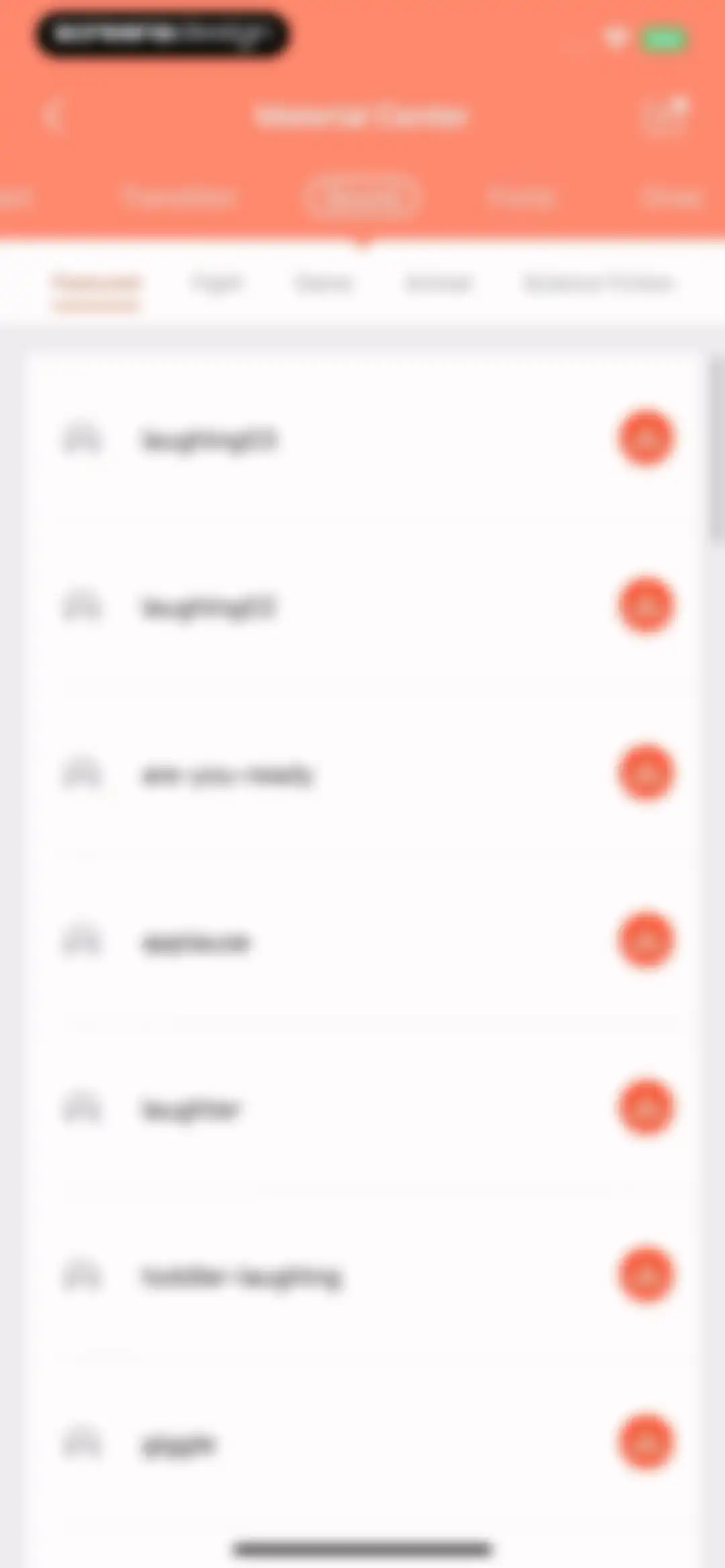This screenshot has width=725, height=1568.
Task: Select the Fonts category tab
Action: 521,197
